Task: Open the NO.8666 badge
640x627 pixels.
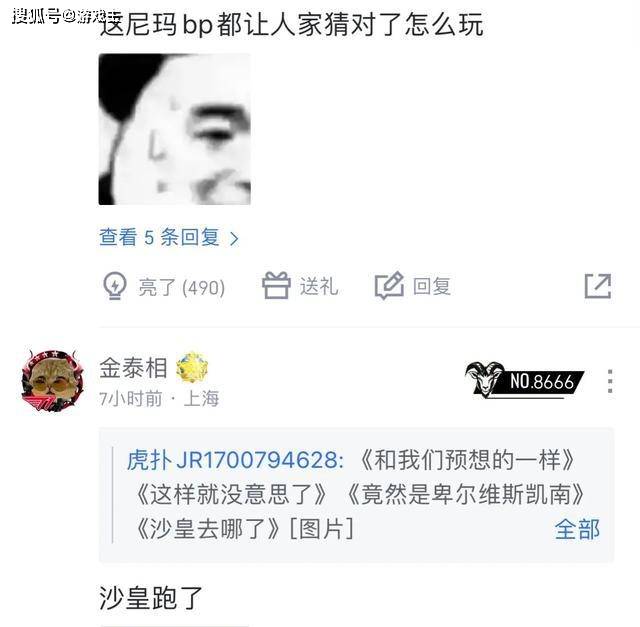Action: (524, 381)
